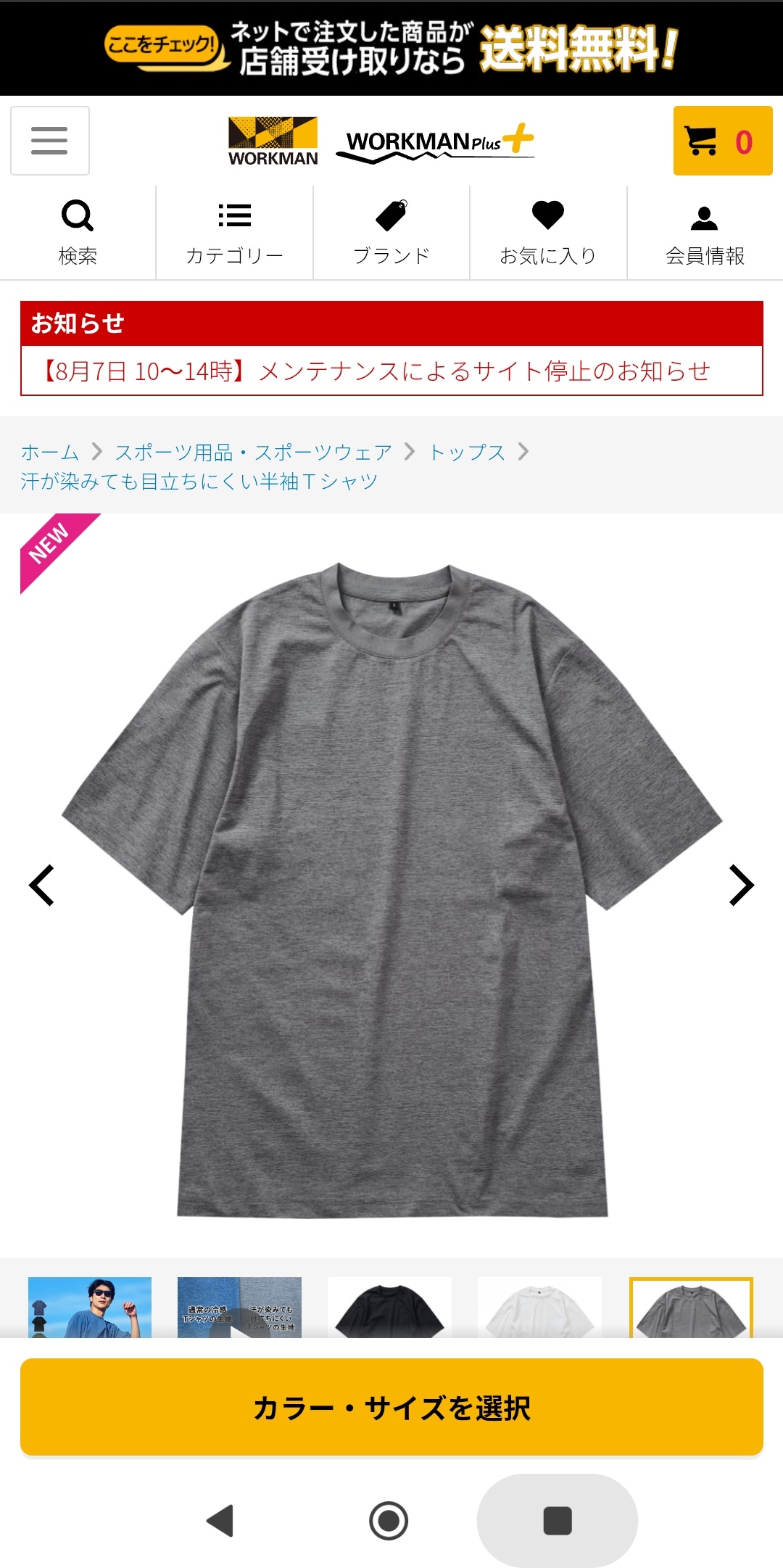This screenshot has width=783, height=1568.
Task: Select the black T-shirt thumbnail
Action: (389, 1307)
